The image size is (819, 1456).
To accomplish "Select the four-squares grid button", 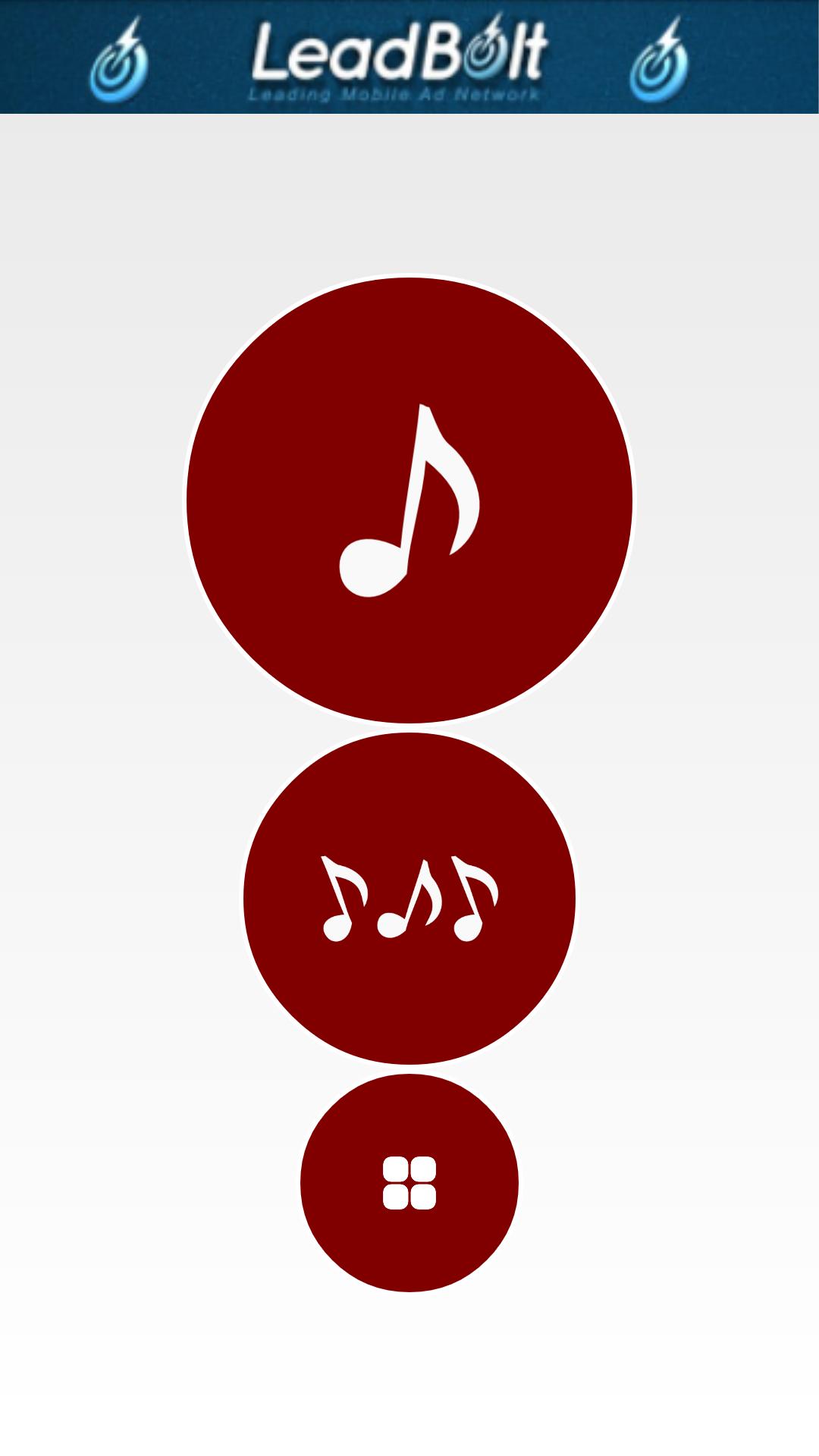I will tap(409, 1183).
